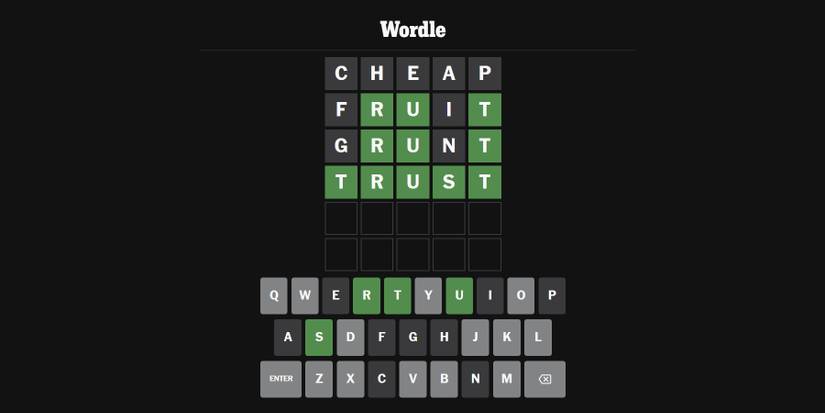Screen dimensions: 825x413
Task: Enter the letter X
Action: pos(350,379)
